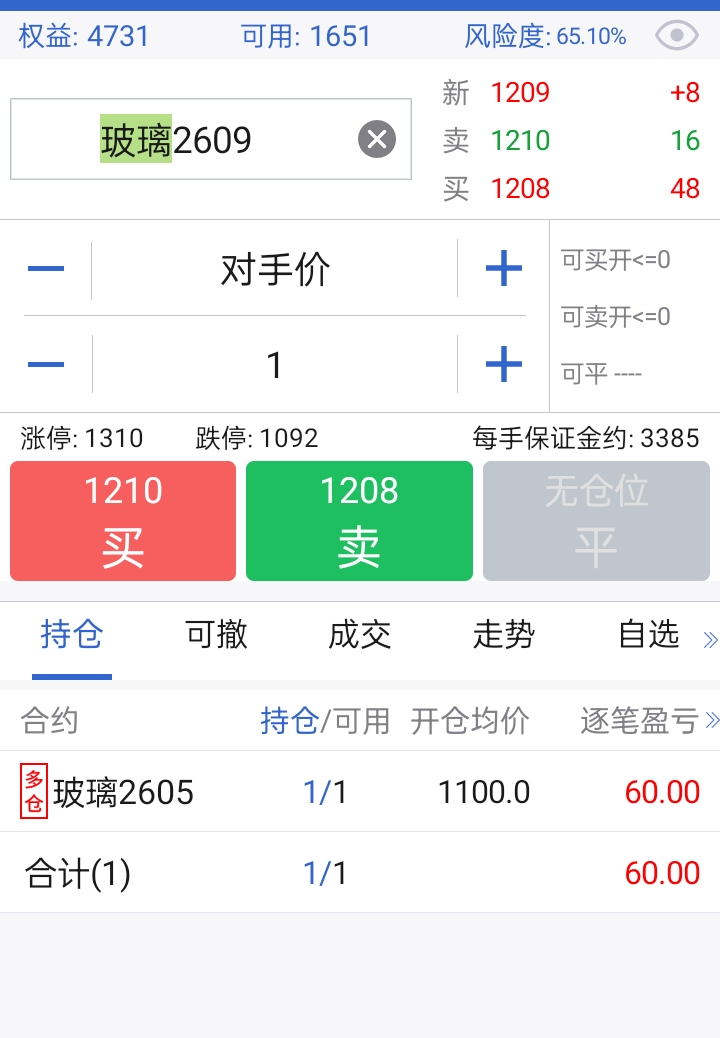Open the 合计(1) total row

(360, 873)
